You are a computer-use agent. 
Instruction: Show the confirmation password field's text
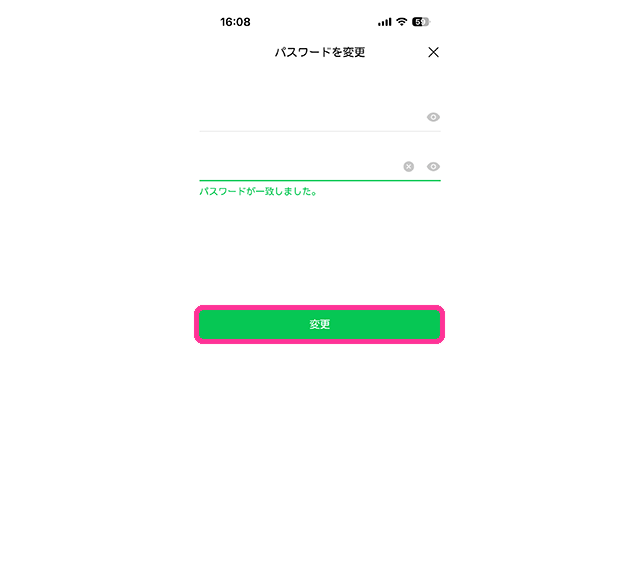[433, 167]
